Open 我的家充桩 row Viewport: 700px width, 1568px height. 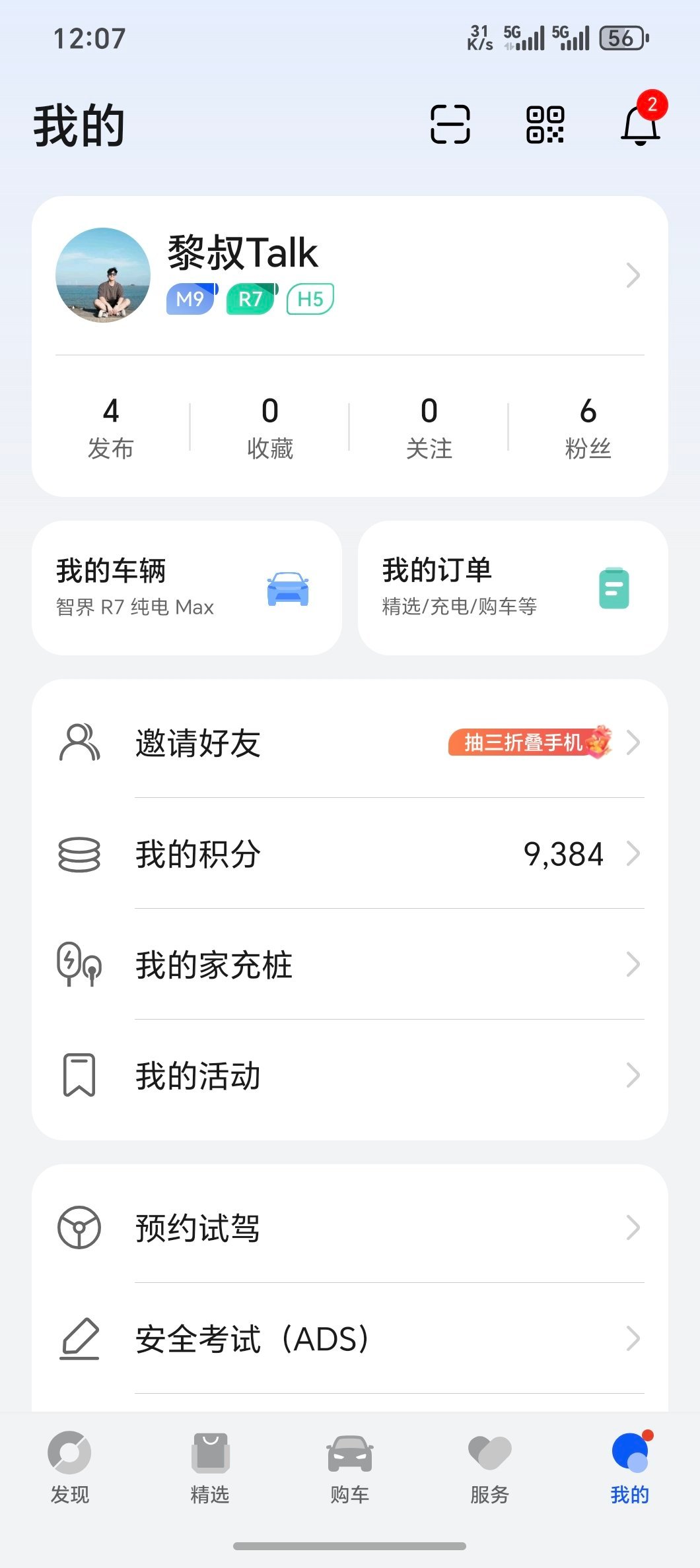point(350,965)
